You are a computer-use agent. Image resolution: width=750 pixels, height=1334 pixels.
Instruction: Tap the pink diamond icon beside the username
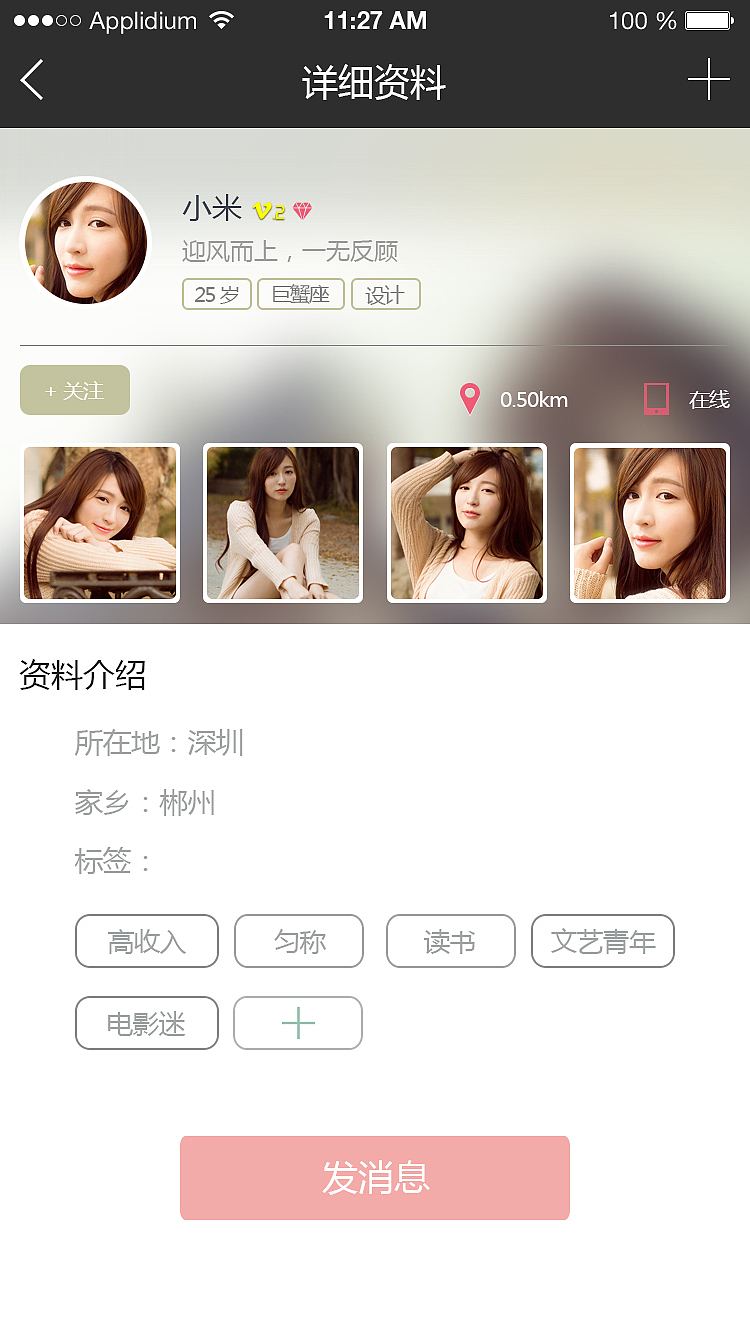(302, 210)
